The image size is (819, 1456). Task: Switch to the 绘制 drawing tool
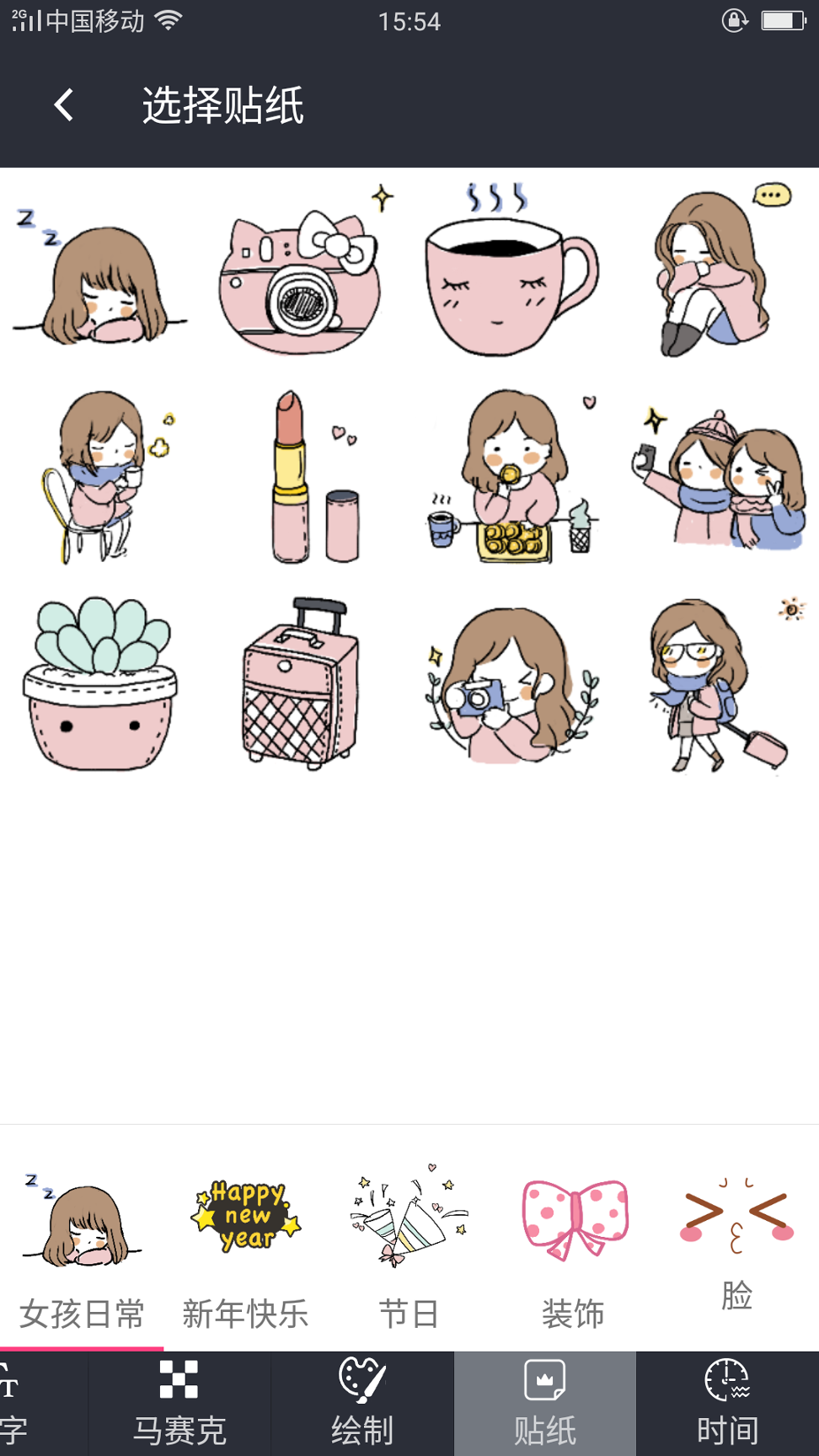coord(362,1404)
